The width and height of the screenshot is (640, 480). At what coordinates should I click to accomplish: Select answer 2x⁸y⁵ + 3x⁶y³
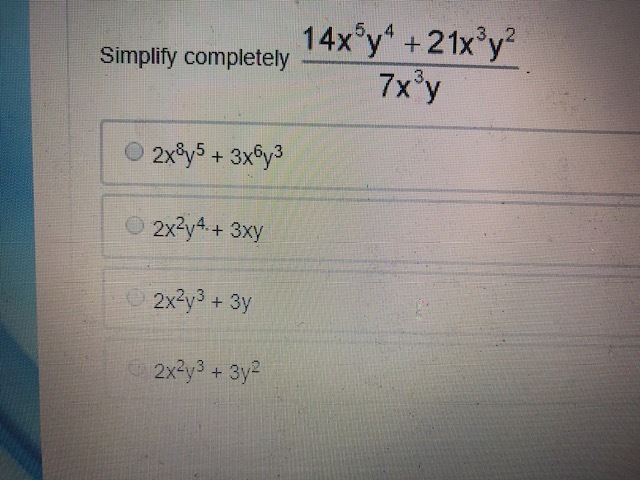coord(132,153)
